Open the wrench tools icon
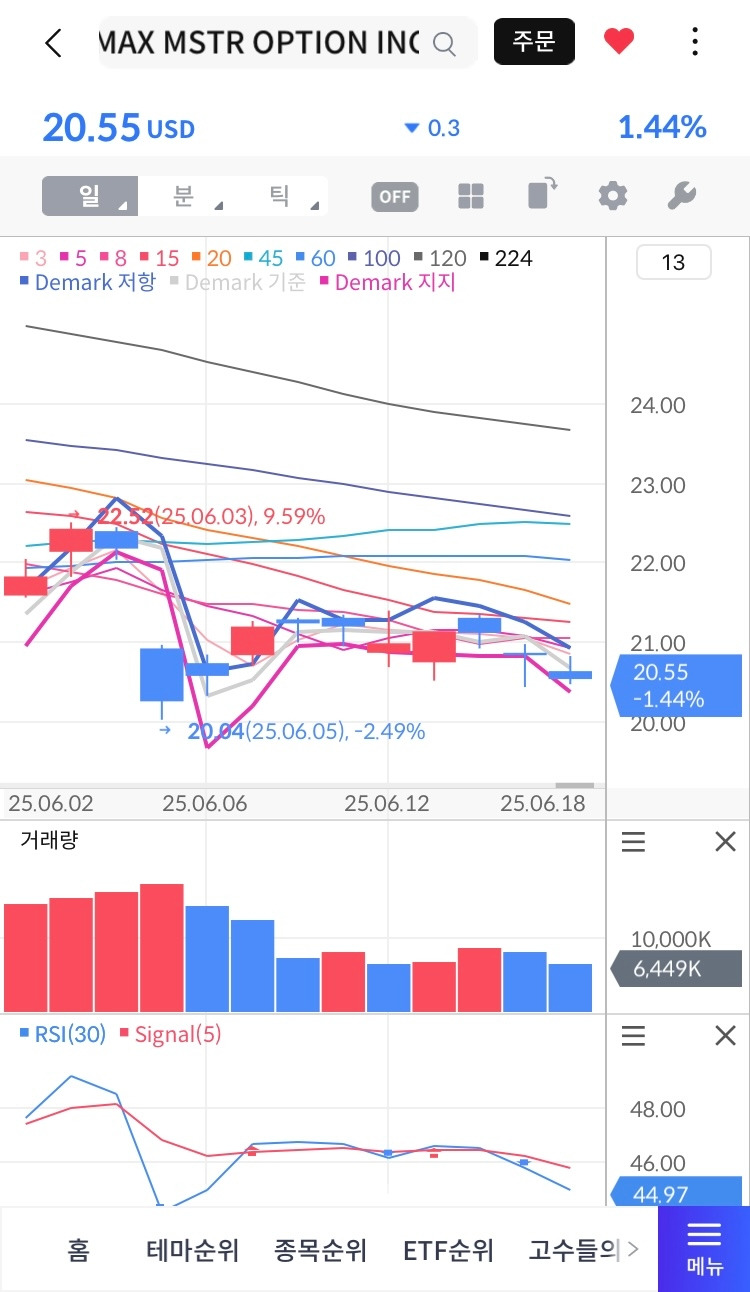750x1292 pixels. click(x=681, y=196)
